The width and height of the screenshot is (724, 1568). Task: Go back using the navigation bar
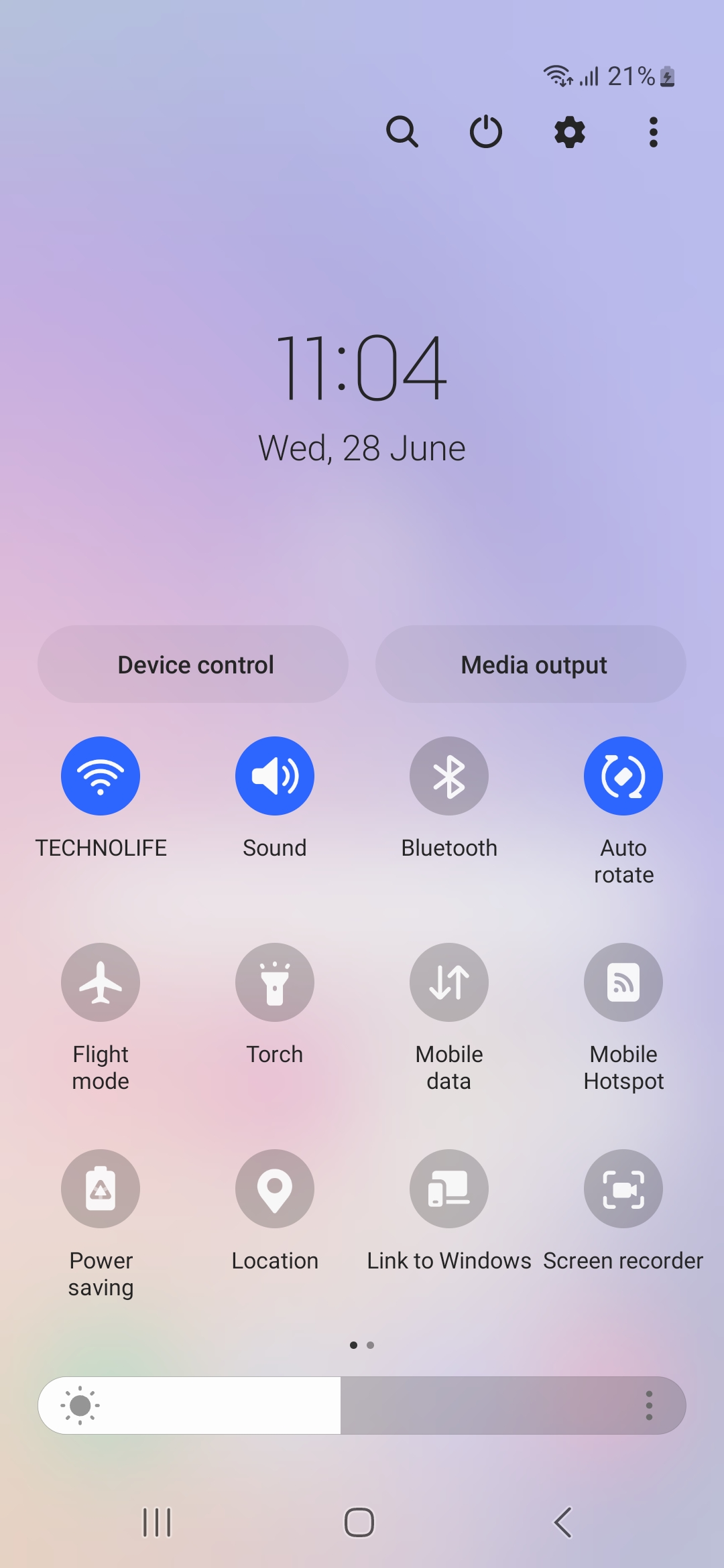click(563, 1522)
